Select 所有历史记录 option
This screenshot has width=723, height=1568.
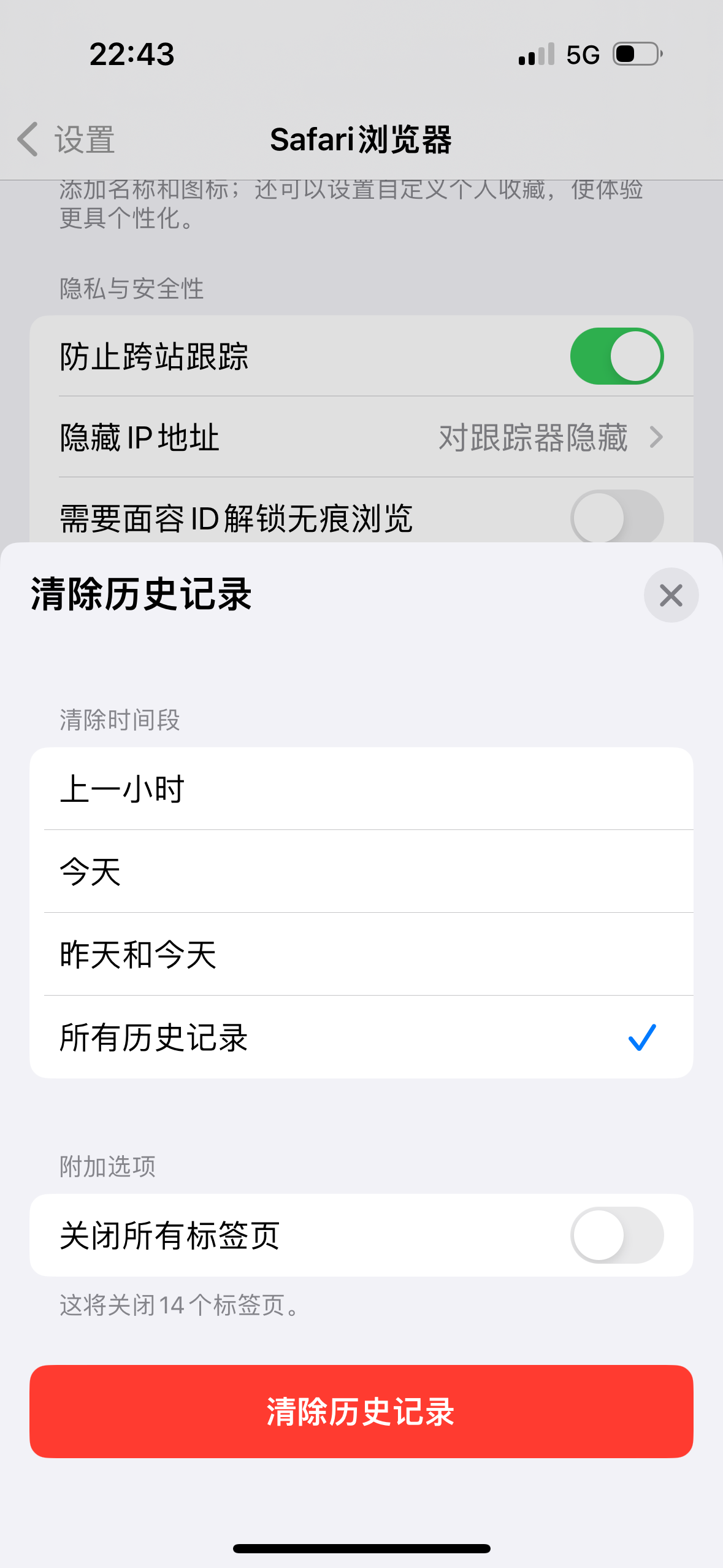click(x=361, y=1037)
